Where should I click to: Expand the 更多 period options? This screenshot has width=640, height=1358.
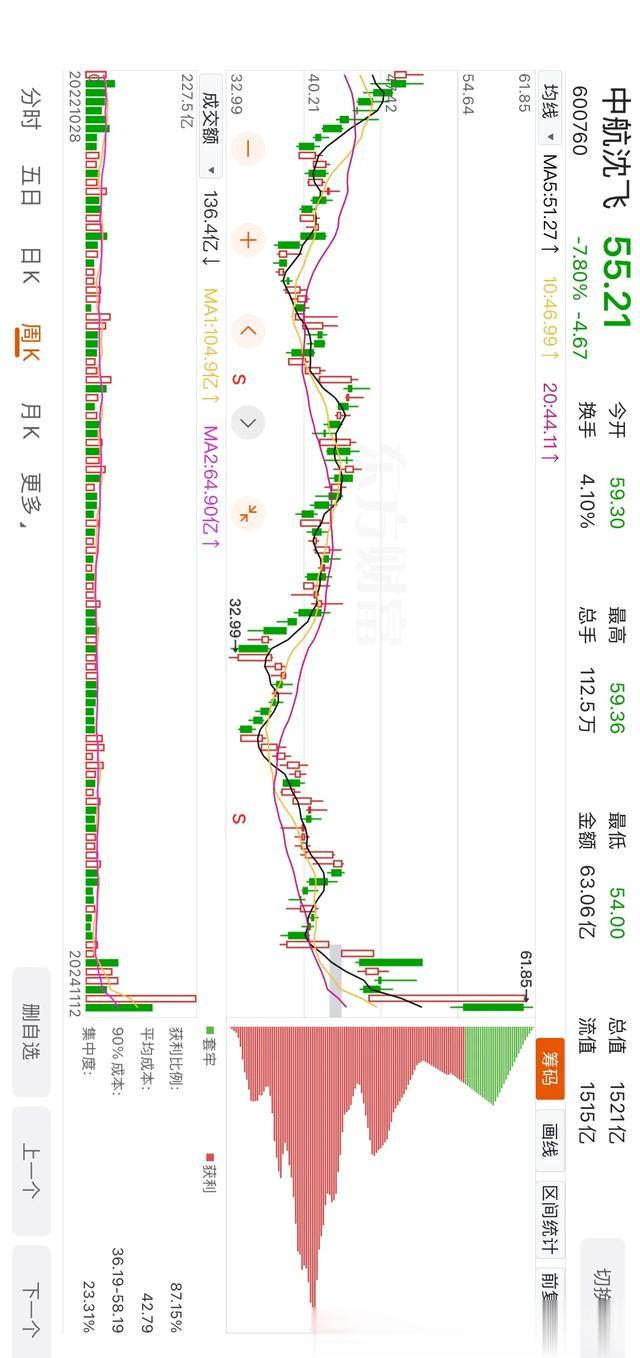click(x=30, y=500)
